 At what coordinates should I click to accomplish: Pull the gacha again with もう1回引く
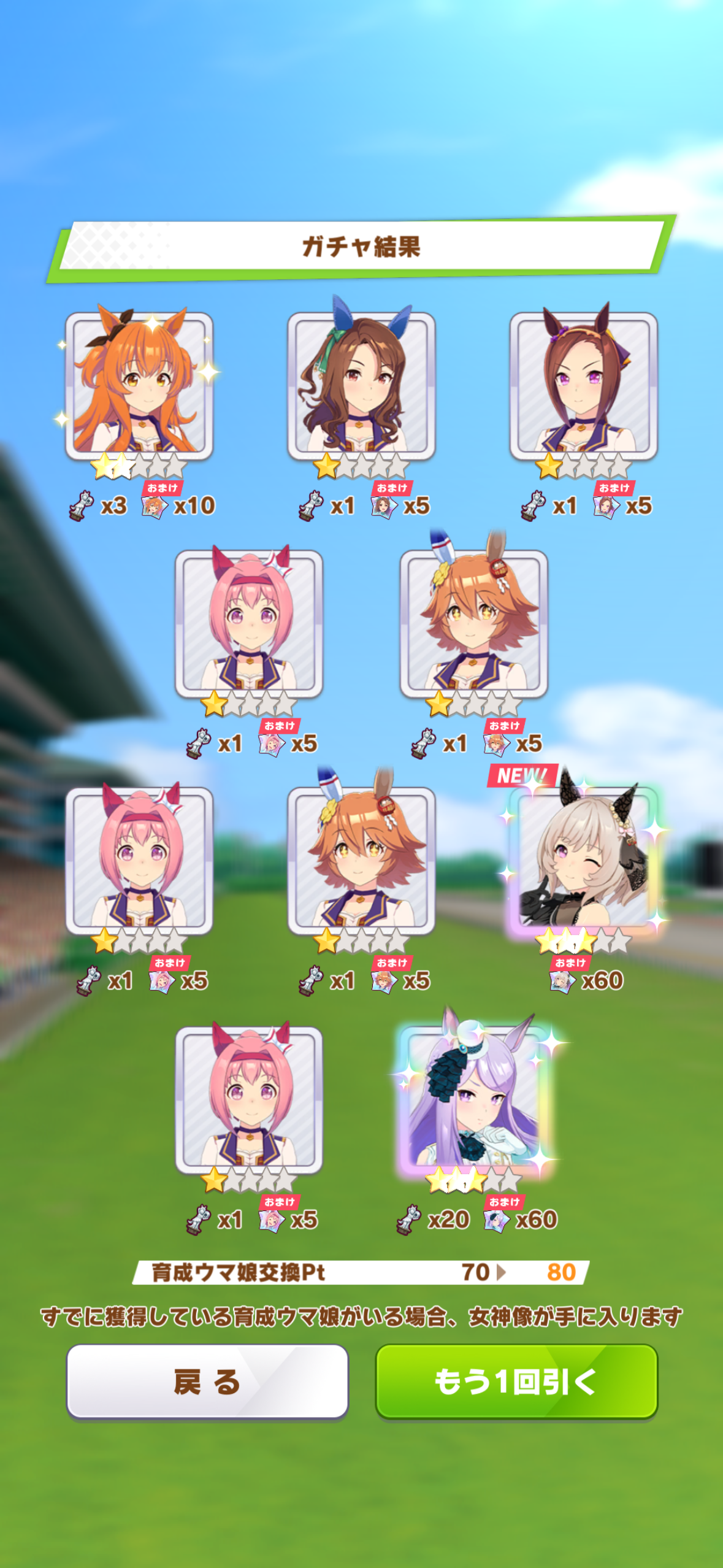coord(516,1382)
